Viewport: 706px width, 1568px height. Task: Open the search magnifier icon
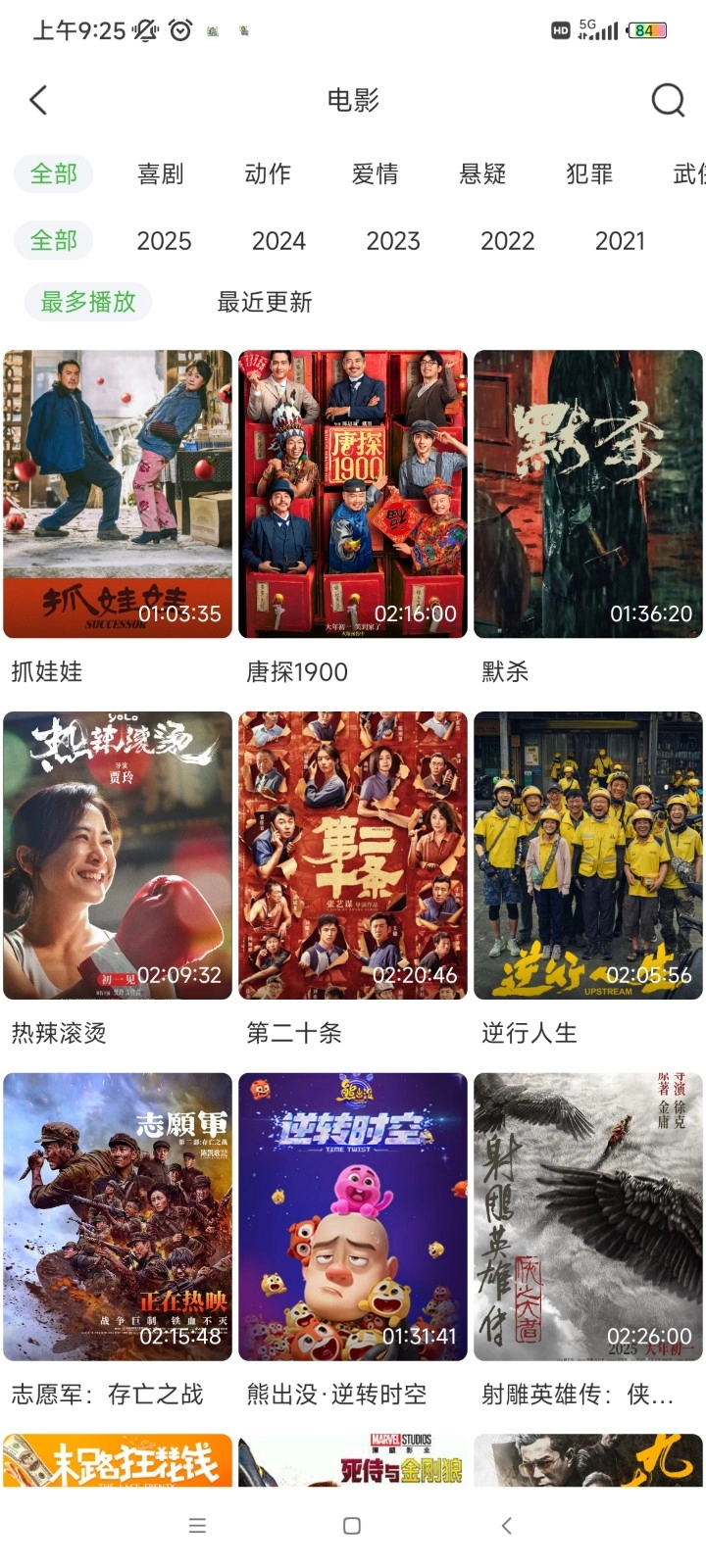pos(668,100)
